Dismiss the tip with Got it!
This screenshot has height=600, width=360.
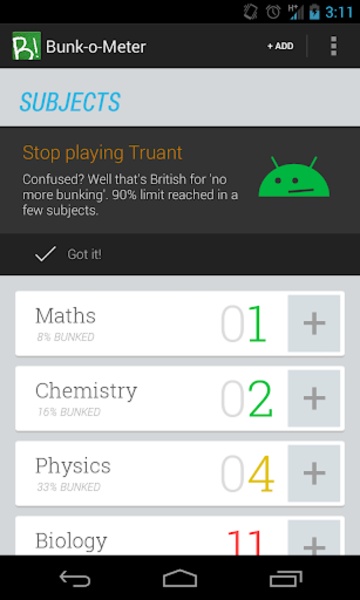point(68,254)
